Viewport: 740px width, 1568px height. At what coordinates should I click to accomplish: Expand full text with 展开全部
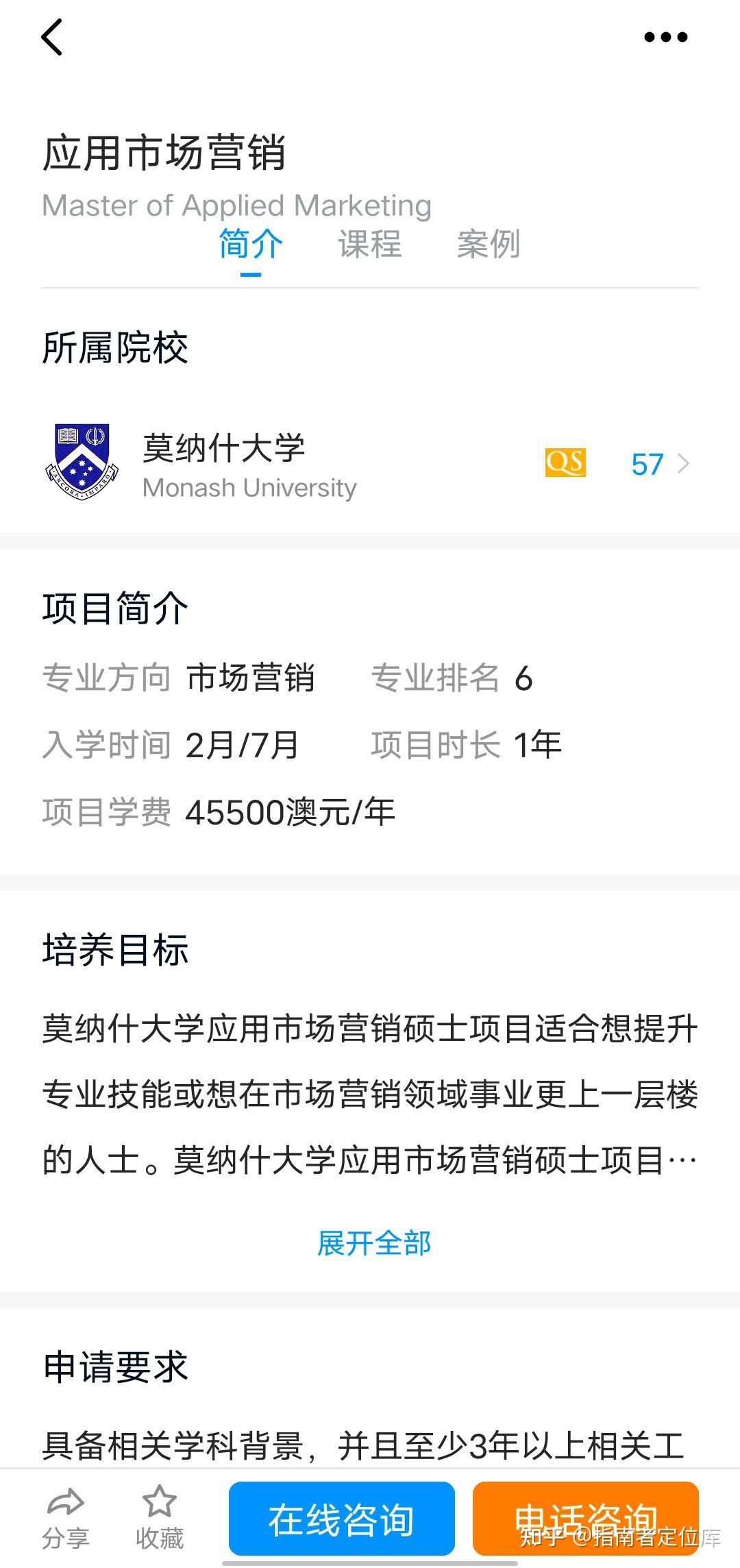(374, 1242)
